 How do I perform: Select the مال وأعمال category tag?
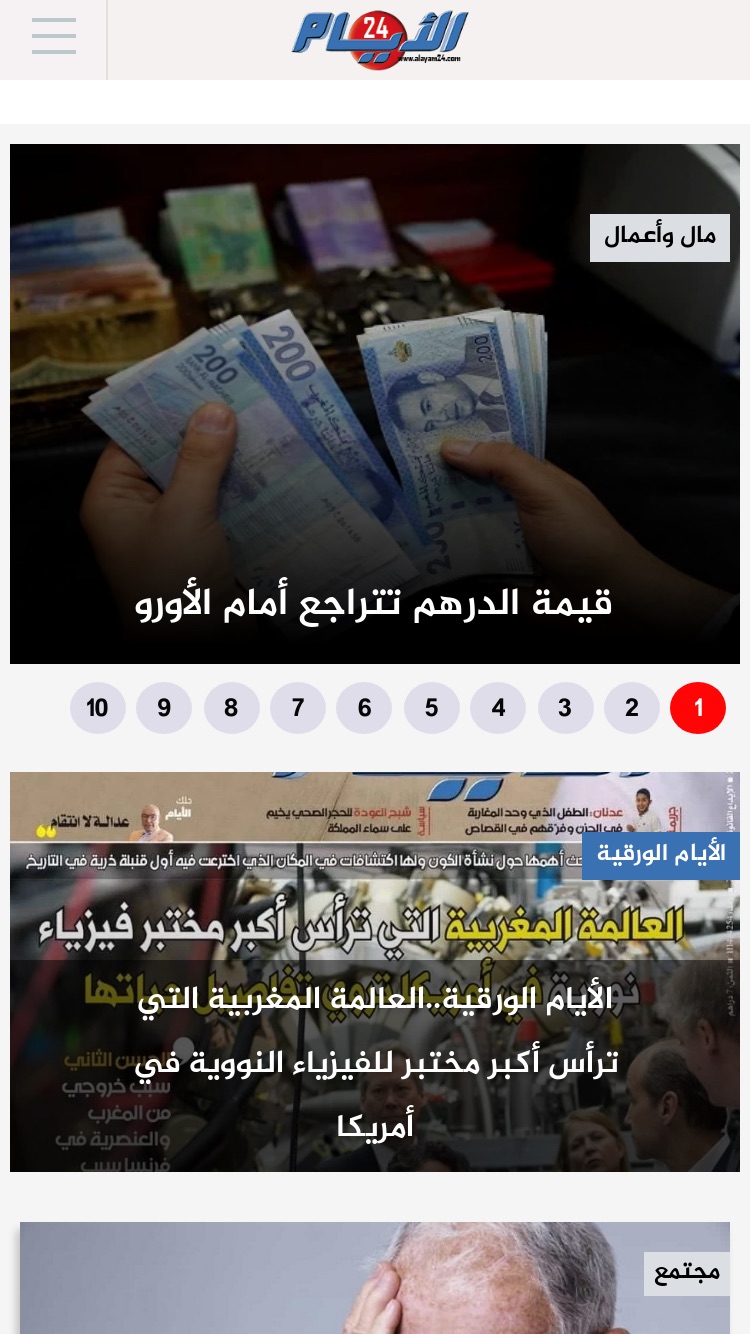(660, 238)
